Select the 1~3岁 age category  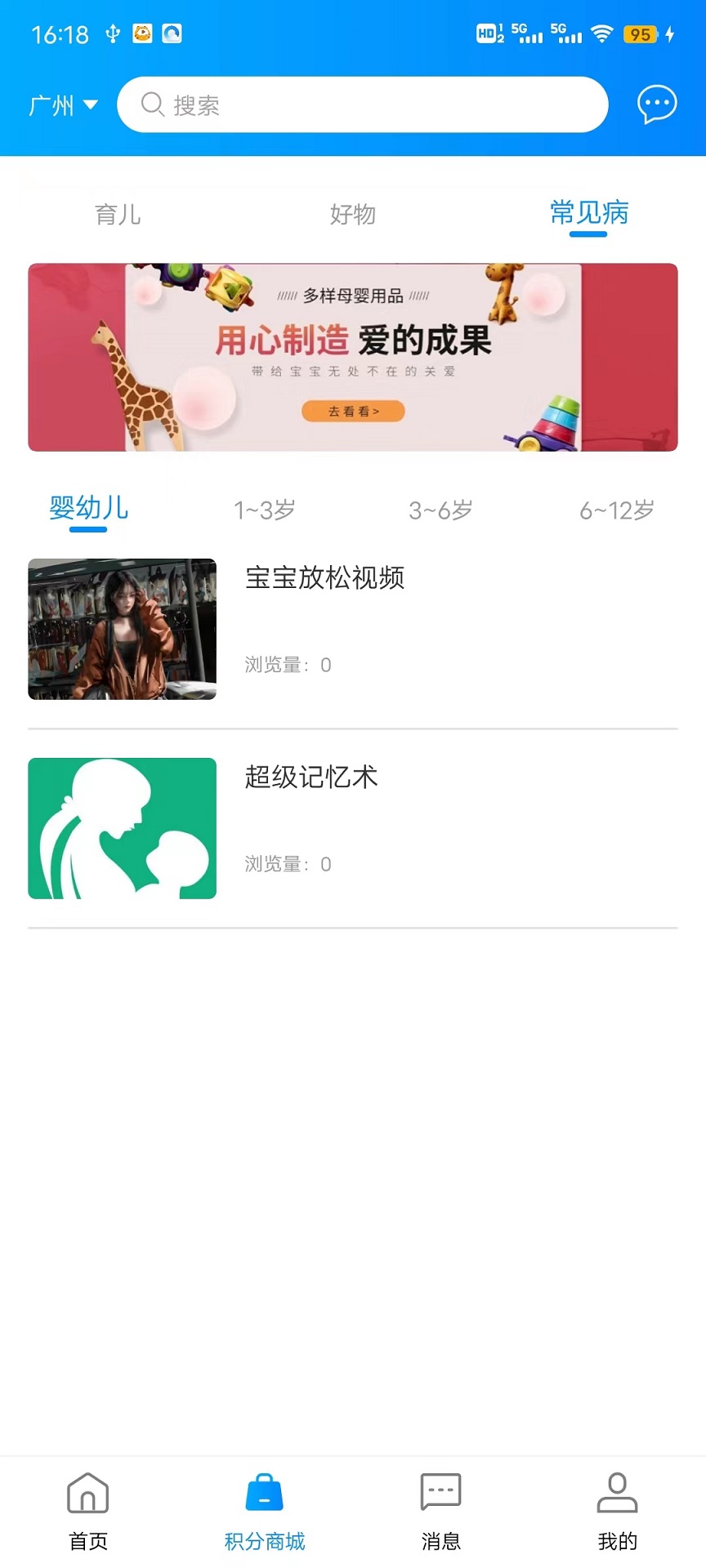tap(264, 511)
